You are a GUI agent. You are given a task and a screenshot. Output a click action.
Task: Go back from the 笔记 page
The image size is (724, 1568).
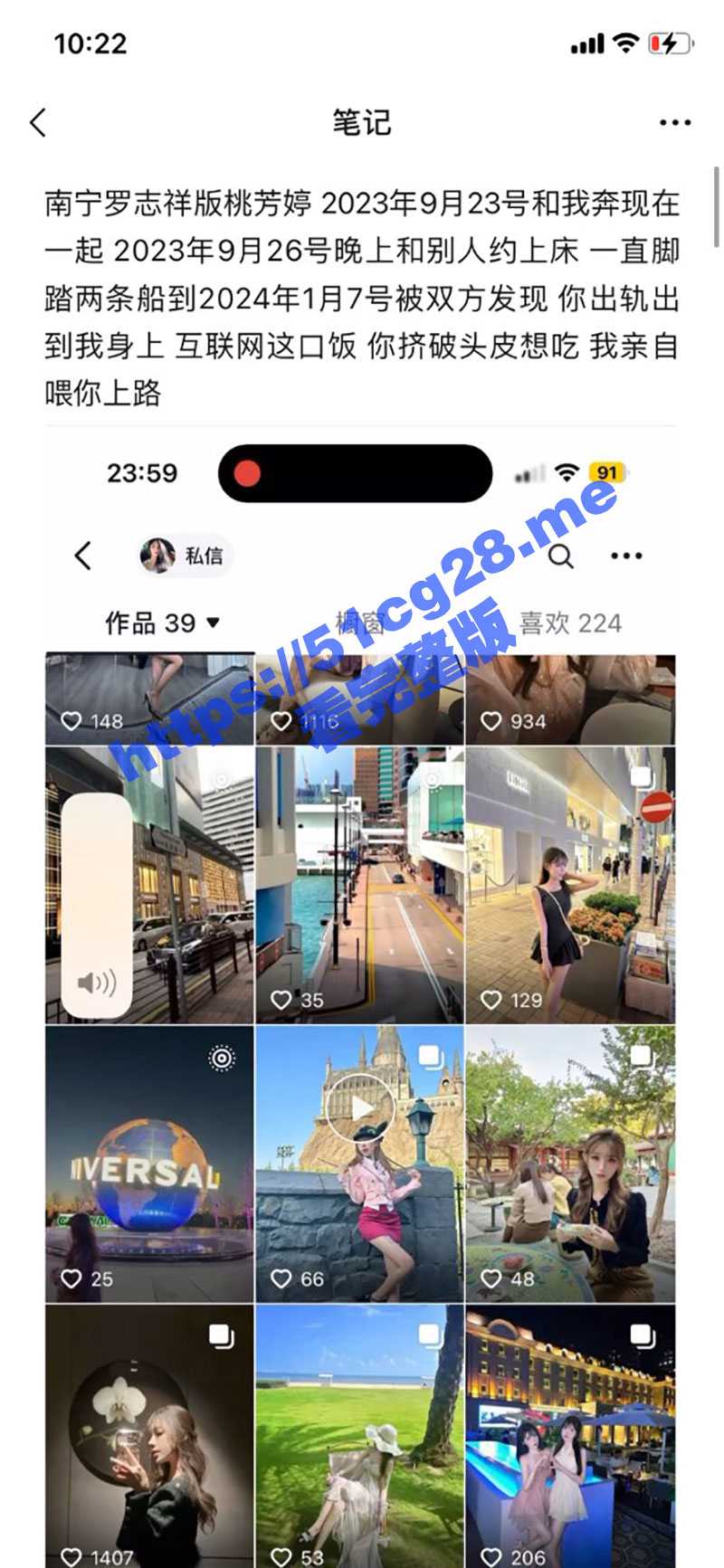coord(38,123)
